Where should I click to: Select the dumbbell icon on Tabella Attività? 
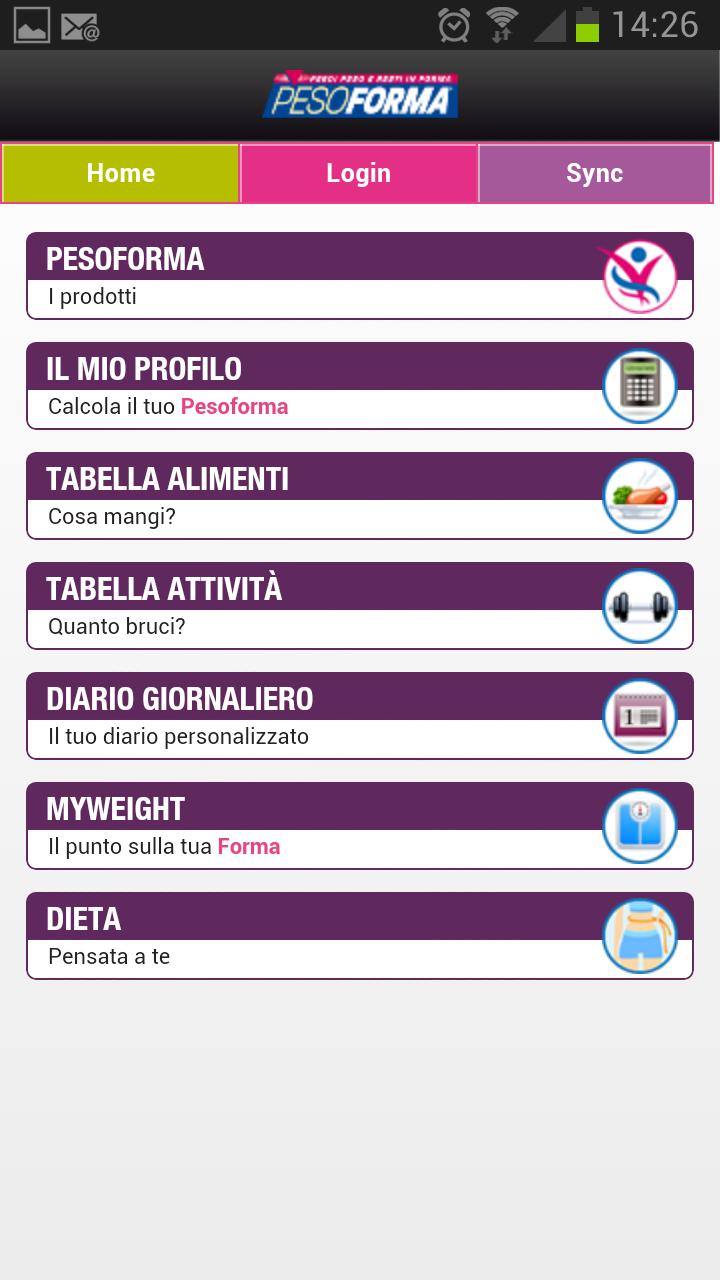(640, 606)
